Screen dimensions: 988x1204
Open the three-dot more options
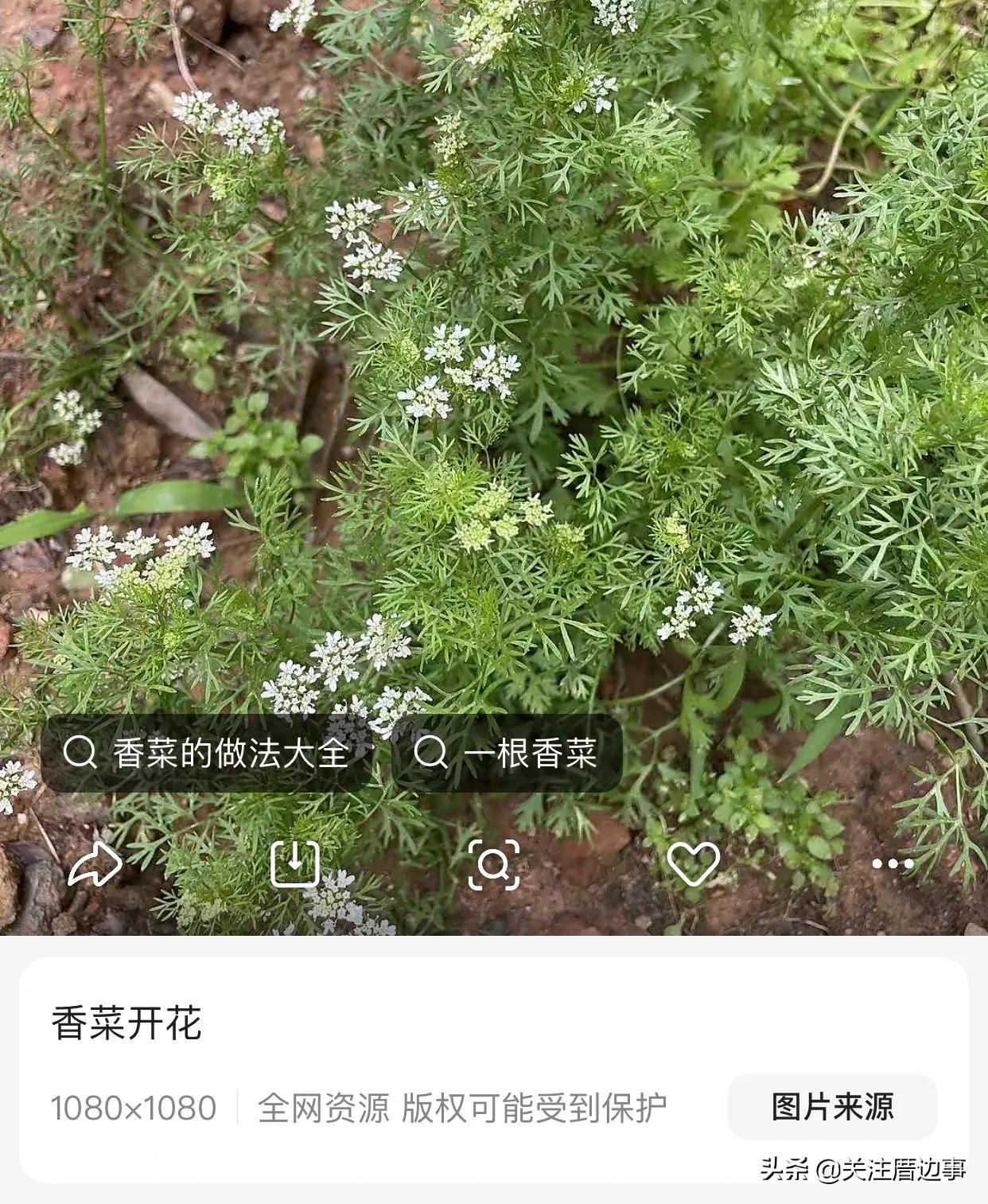click(x=892, y=864)
